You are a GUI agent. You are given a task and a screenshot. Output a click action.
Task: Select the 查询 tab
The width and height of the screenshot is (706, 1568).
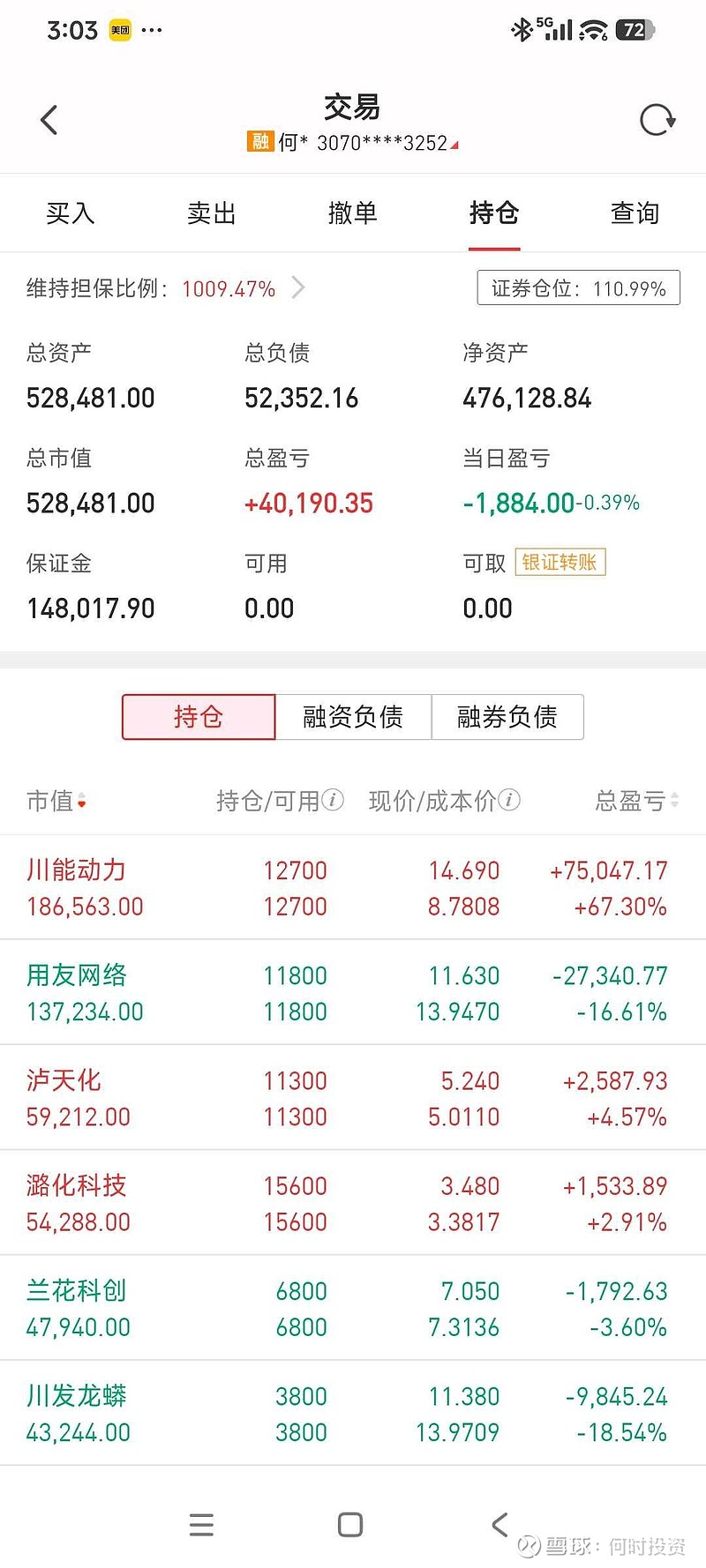coord(635,213)
